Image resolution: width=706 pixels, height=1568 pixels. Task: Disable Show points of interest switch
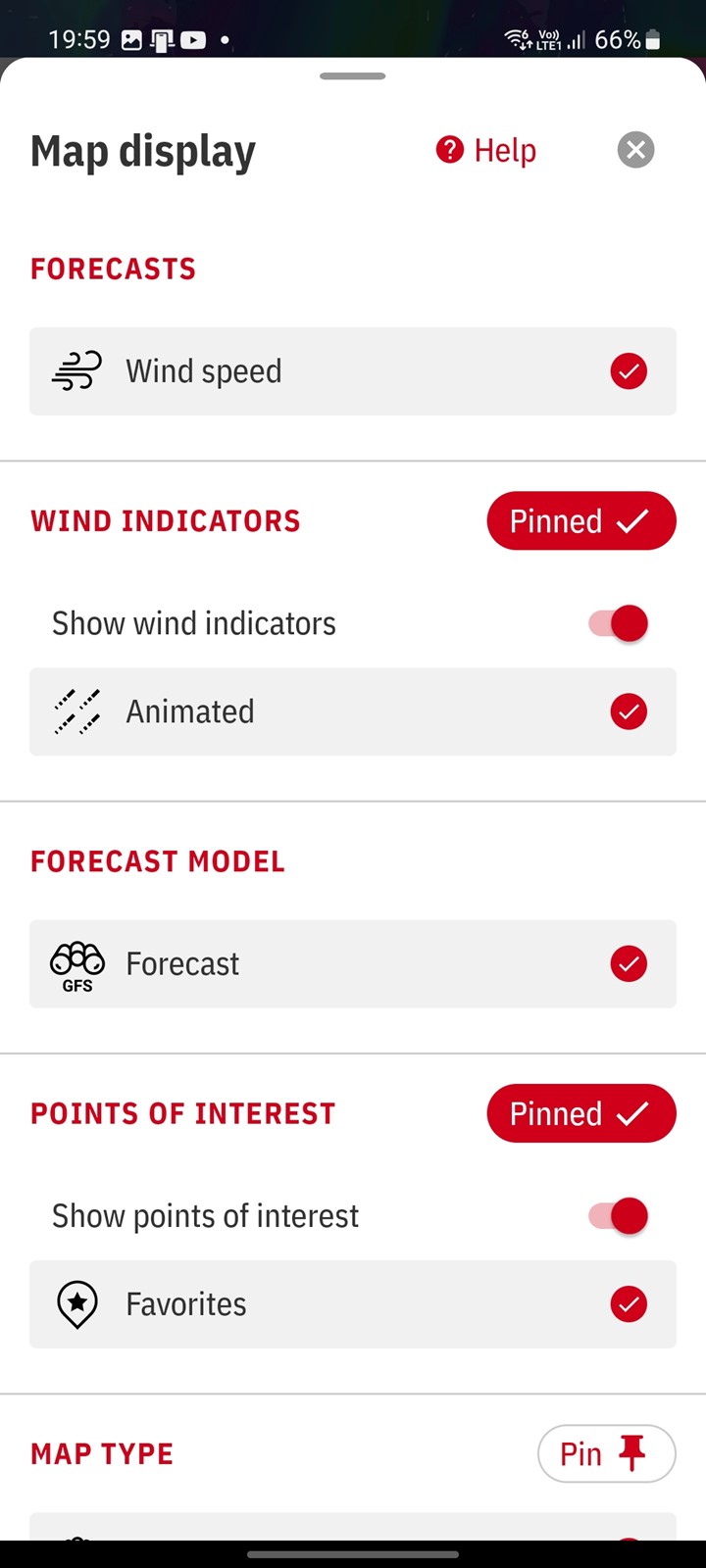(x=619, y=1216)
